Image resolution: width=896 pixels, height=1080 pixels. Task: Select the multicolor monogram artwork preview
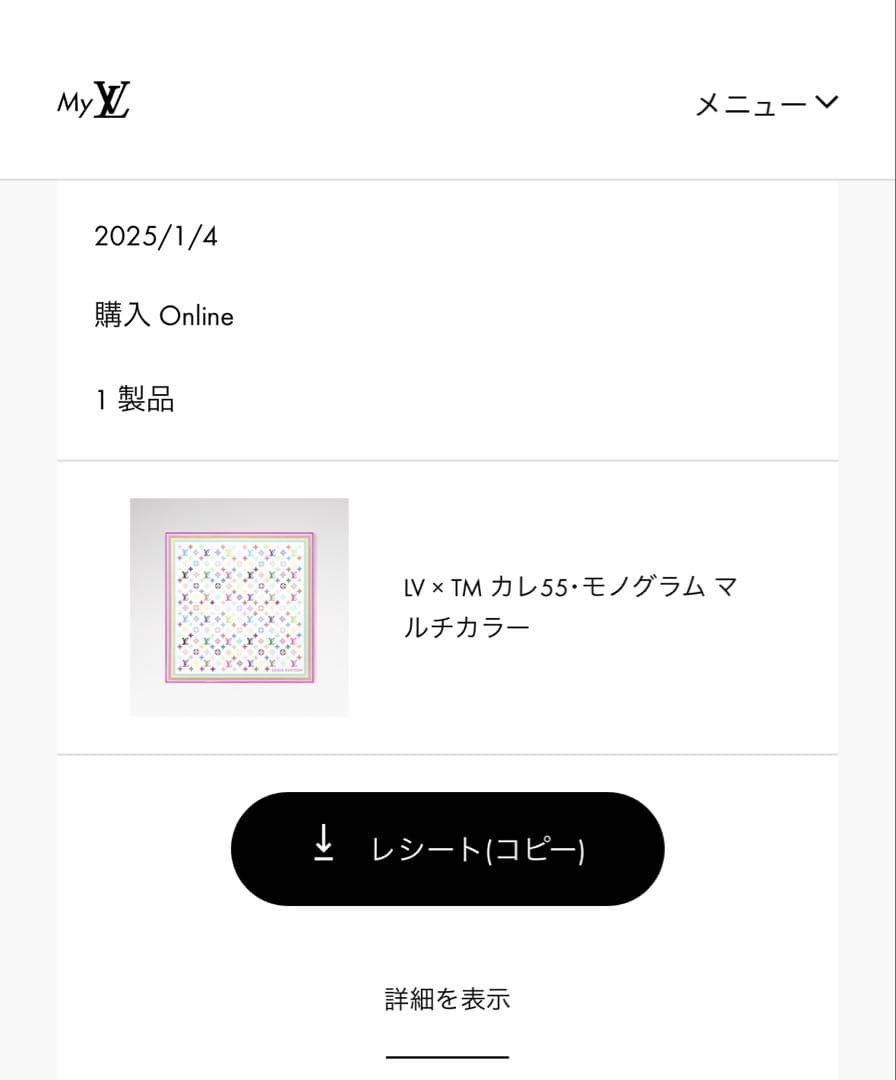[239, 606]
